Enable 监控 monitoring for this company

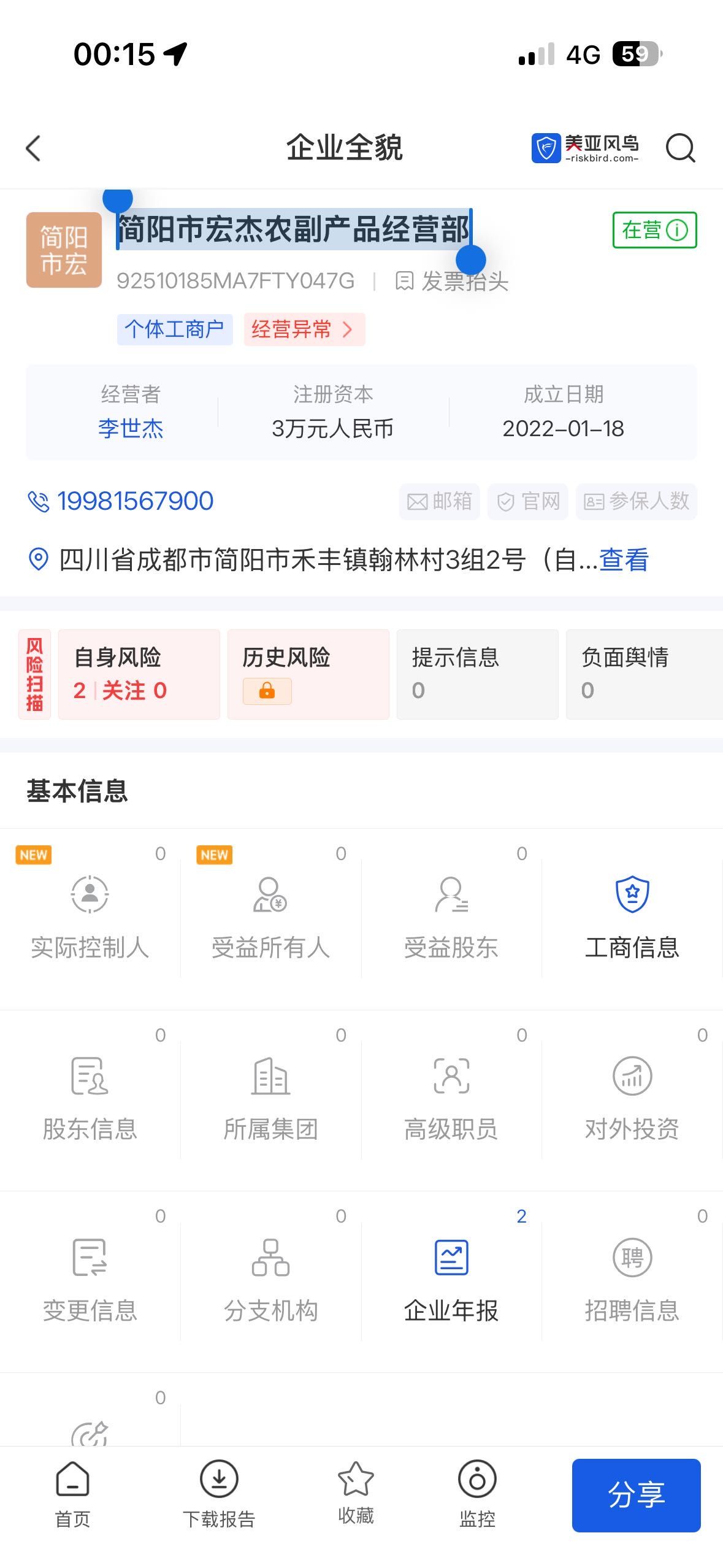coord(477,1494)
